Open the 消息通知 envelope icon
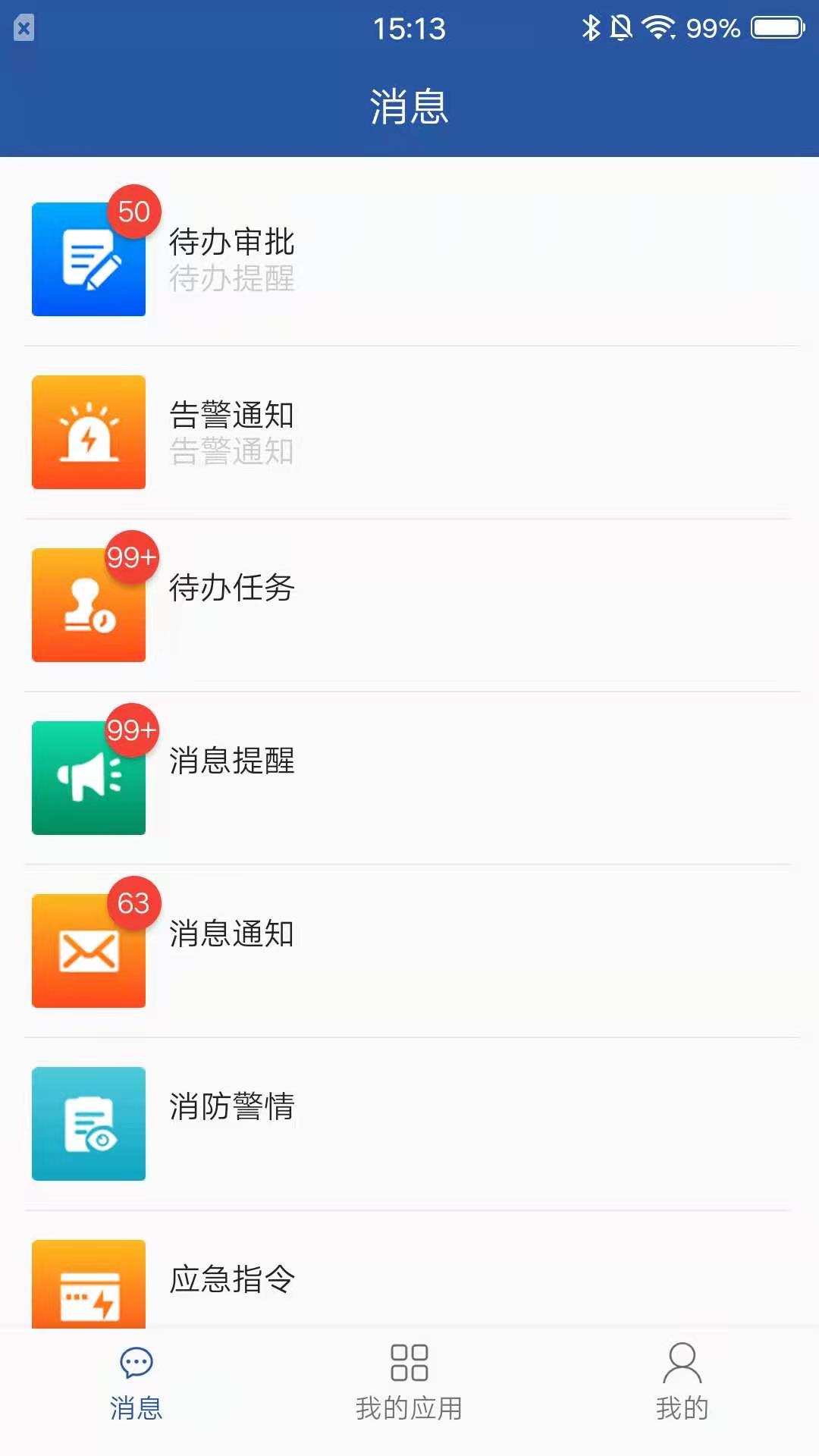 coord(88,951)
